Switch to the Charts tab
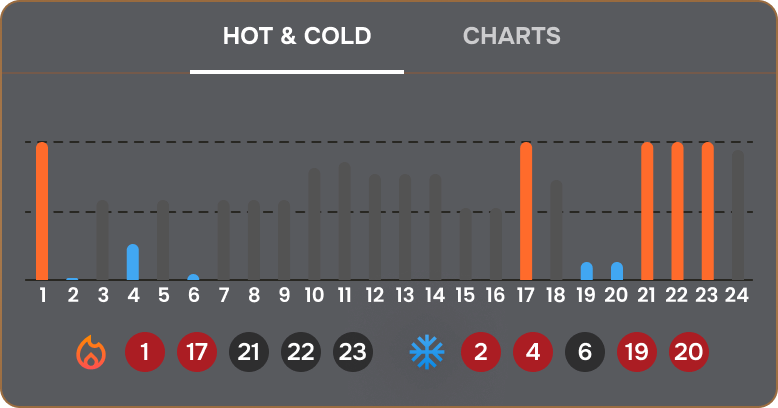Viewport: 778px width, 408px height. tap(512, 36)
